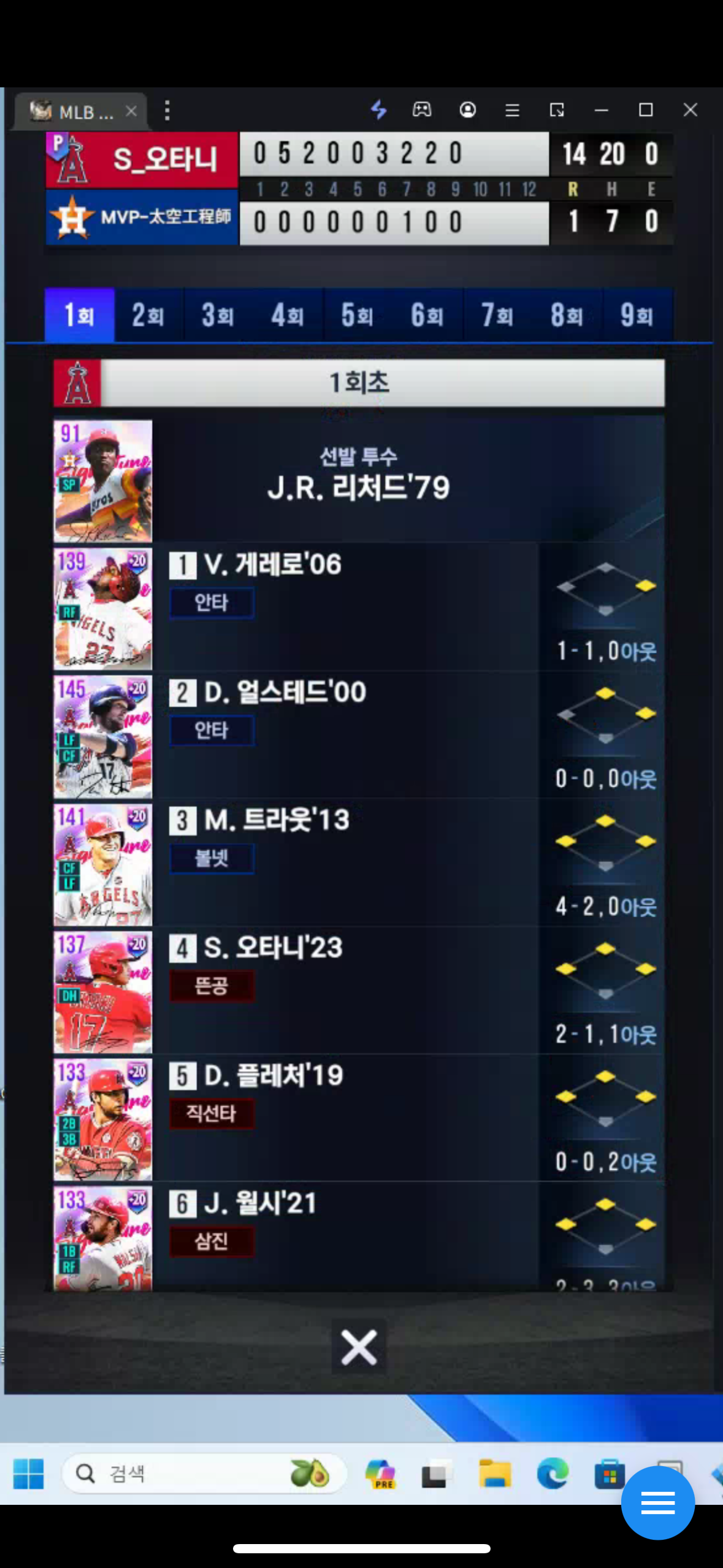Select the 1회 inning tab

tap(80, 315)
